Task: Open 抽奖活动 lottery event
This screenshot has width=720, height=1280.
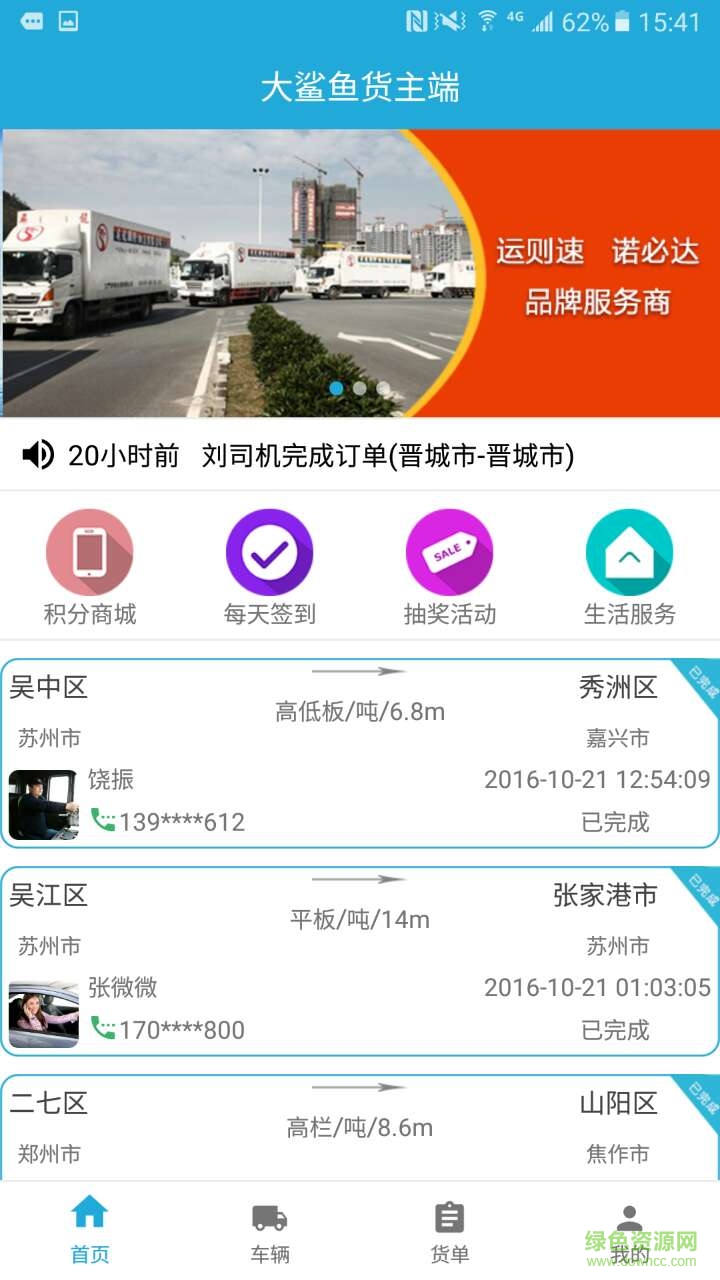Action: coord(449,567)
